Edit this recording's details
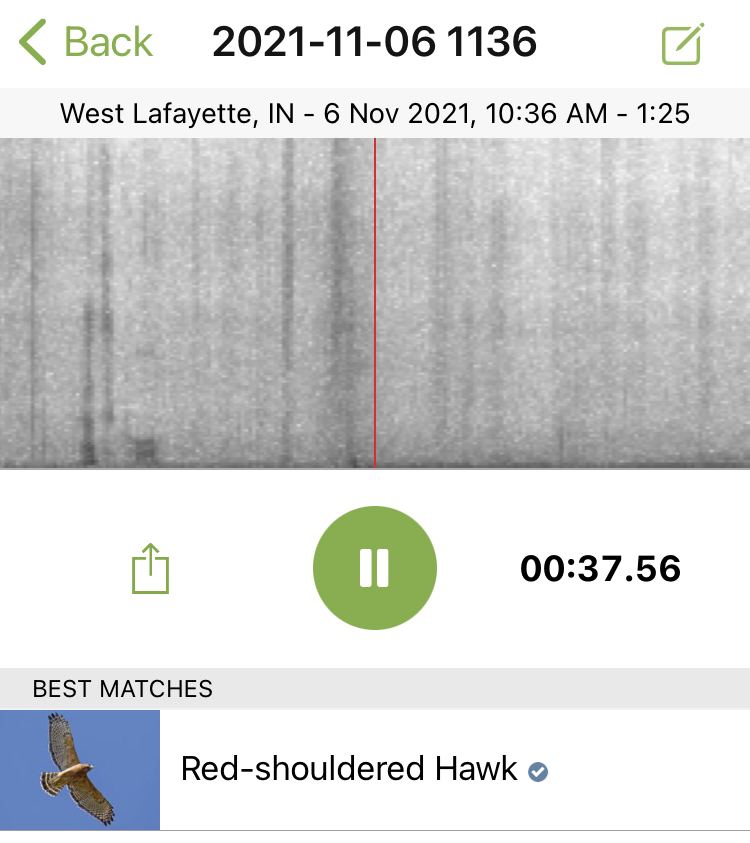 click(682, 44)
